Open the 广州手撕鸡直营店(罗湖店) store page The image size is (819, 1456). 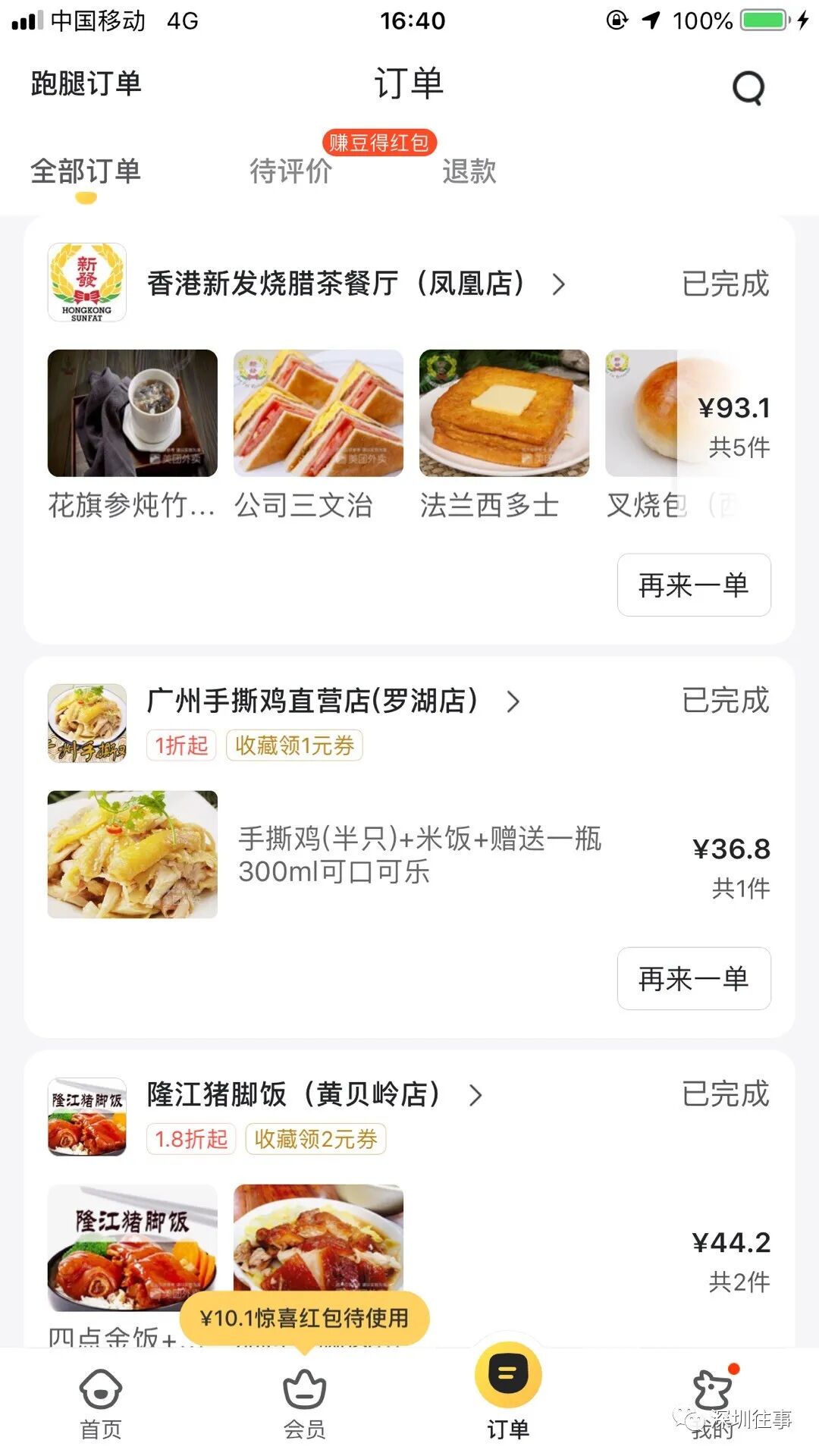pyautogui.click(x=332, y=701)
